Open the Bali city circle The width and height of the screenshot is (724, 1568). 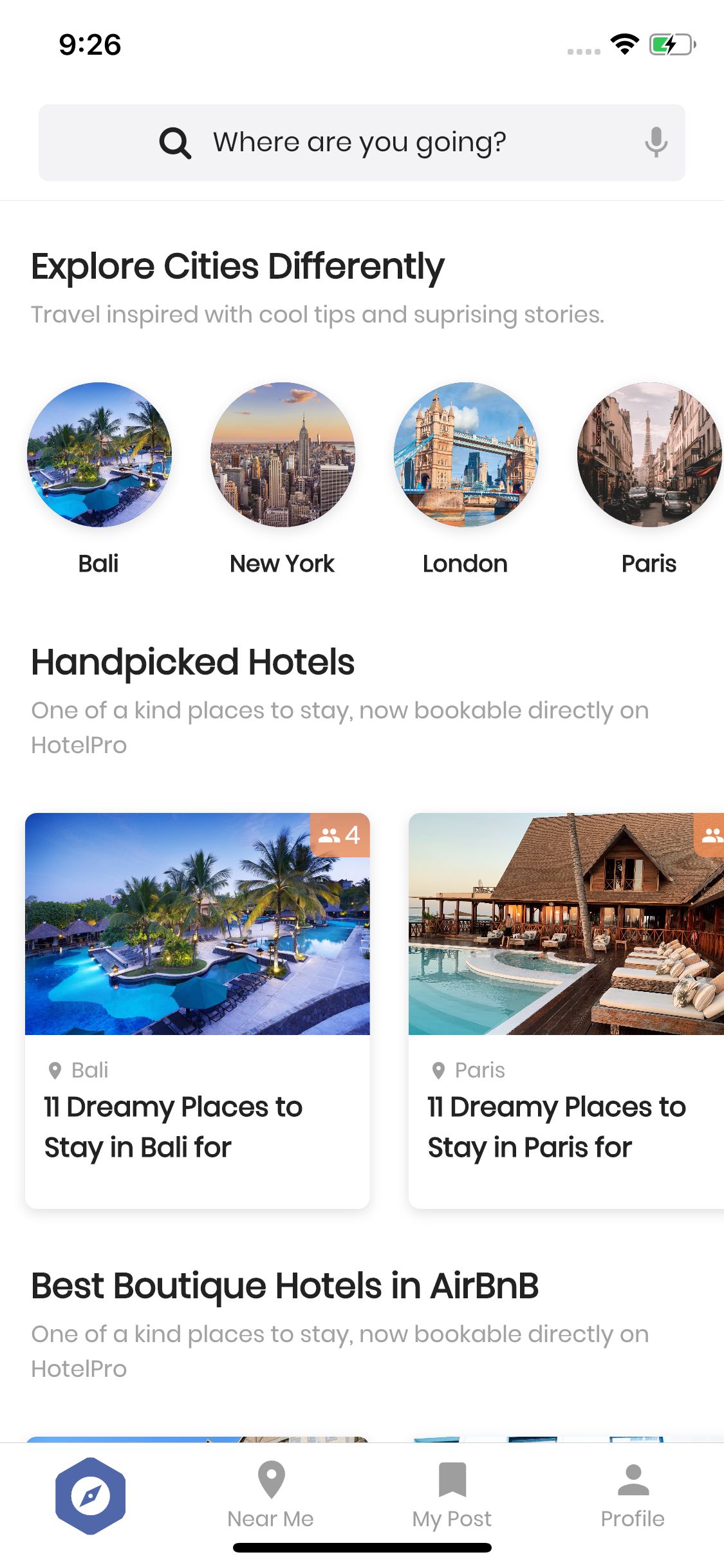pos(99,454)
